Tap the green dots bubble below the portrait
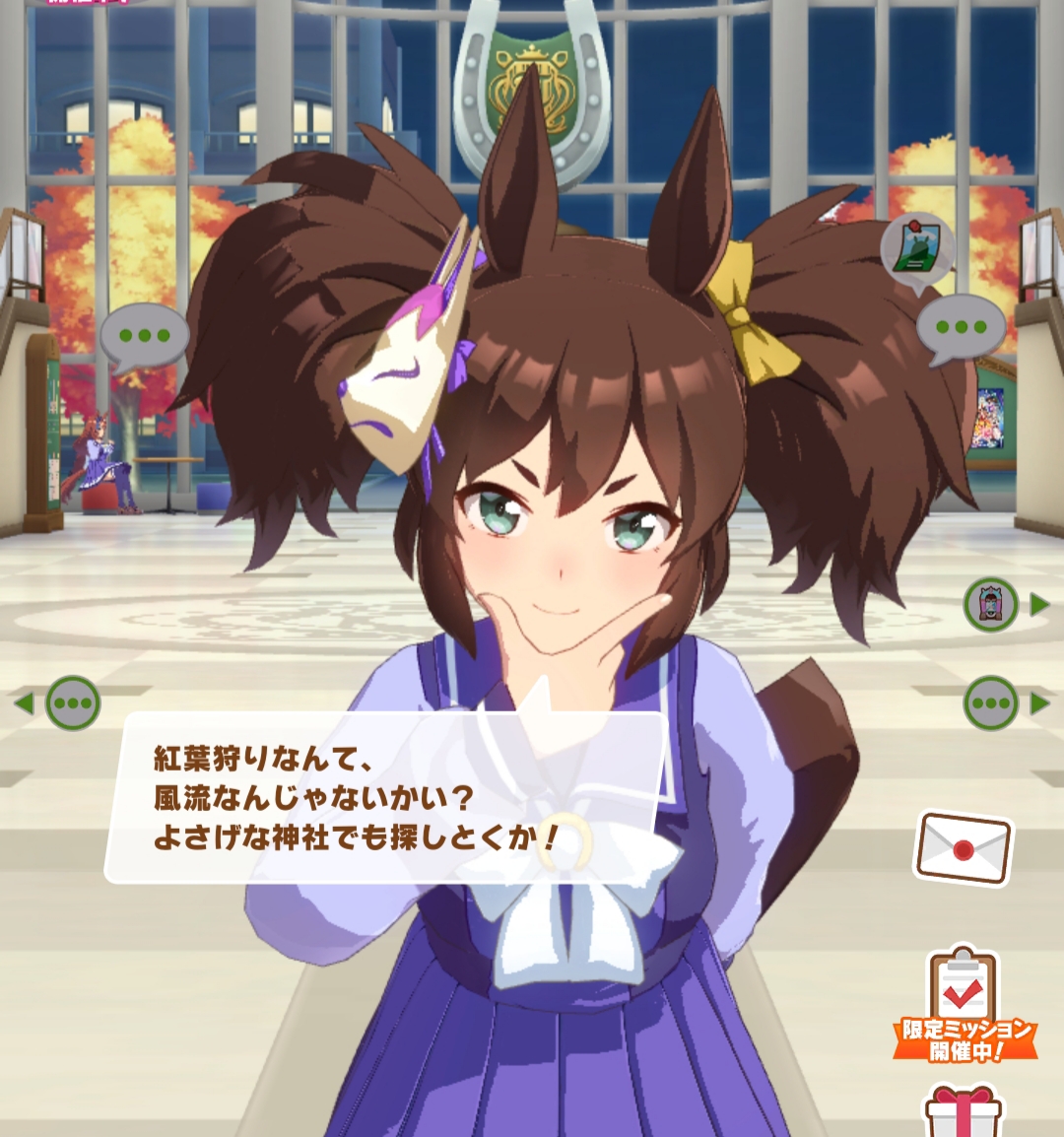 [991, 703]
